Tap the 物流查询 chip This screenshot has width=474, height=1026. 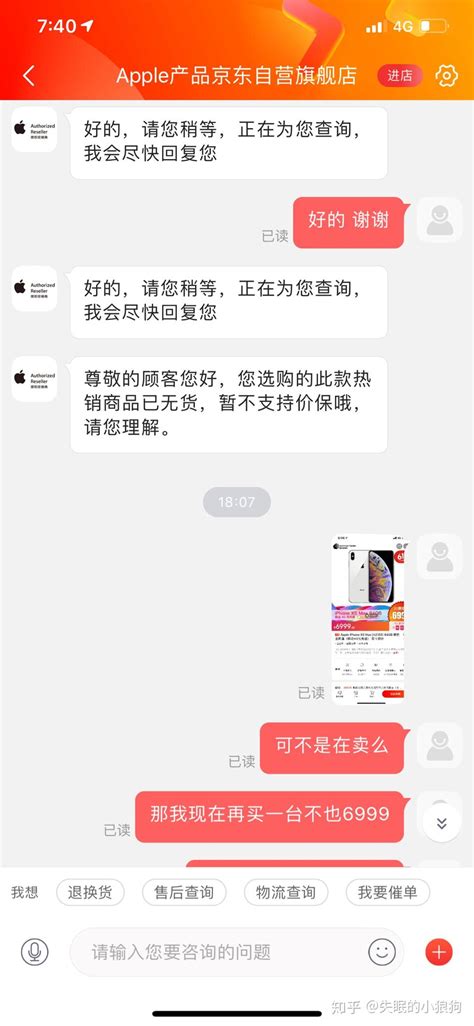tap(285, 893)
